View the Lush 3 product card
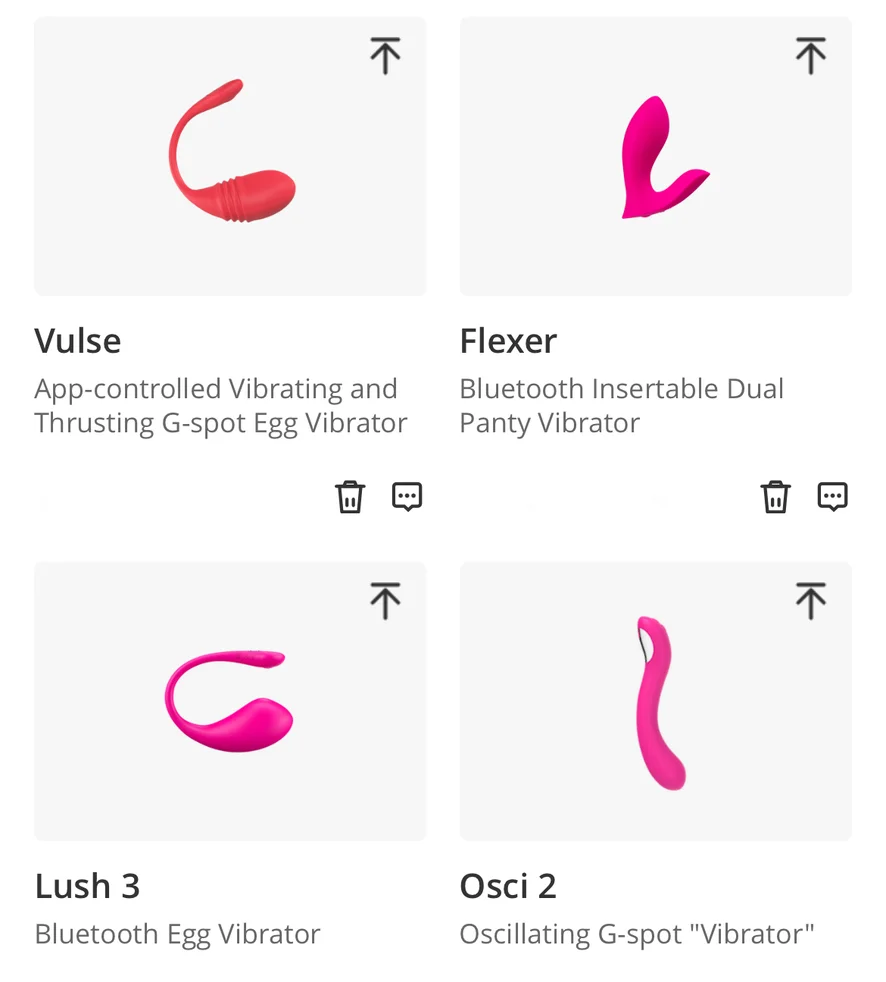The height and width of the screenshot is (982, 886). [x=230, y=701]
